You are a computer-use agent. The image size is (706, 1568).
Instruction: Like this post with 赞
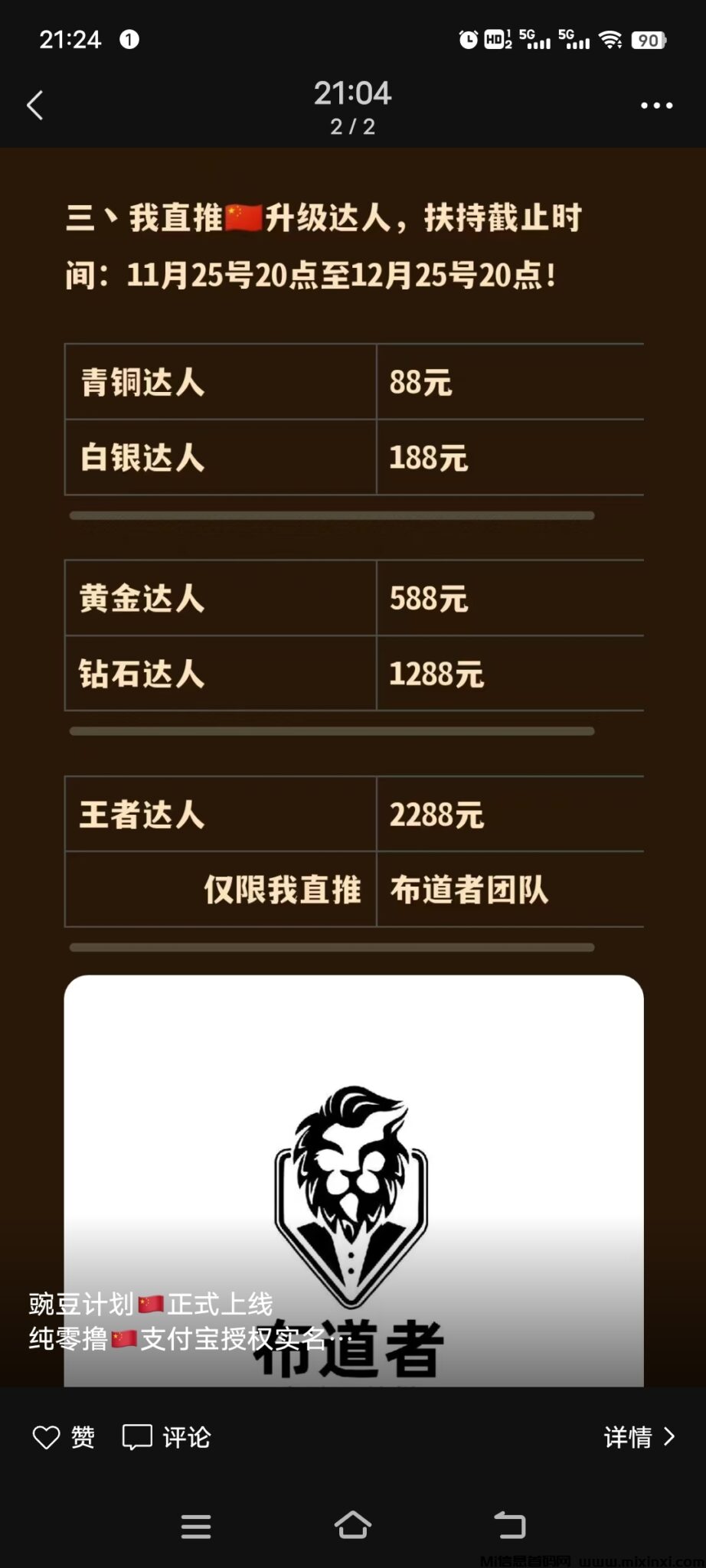click(64, 1437)
